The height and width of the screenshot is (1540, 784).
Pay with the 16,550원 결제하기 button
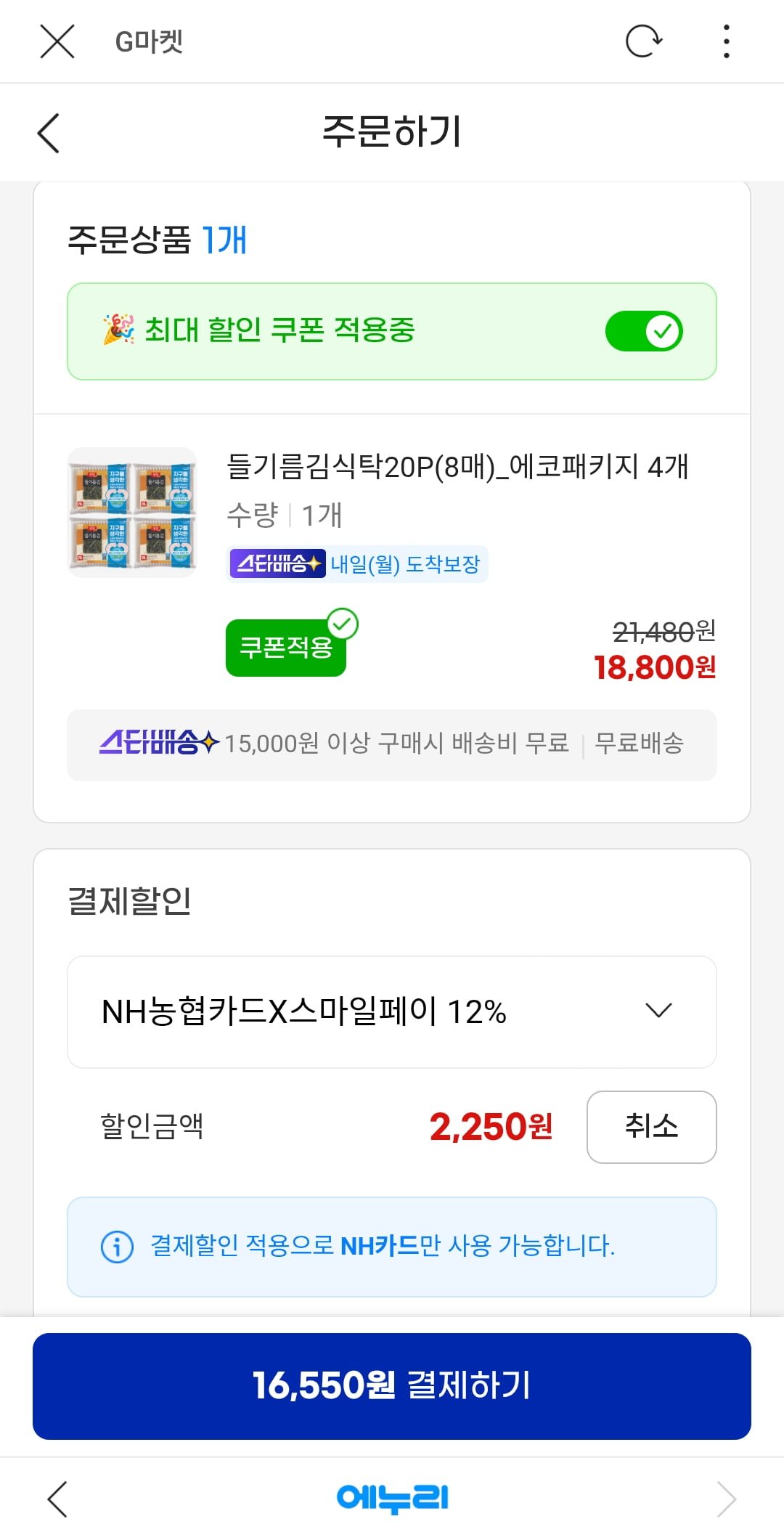392,1386
